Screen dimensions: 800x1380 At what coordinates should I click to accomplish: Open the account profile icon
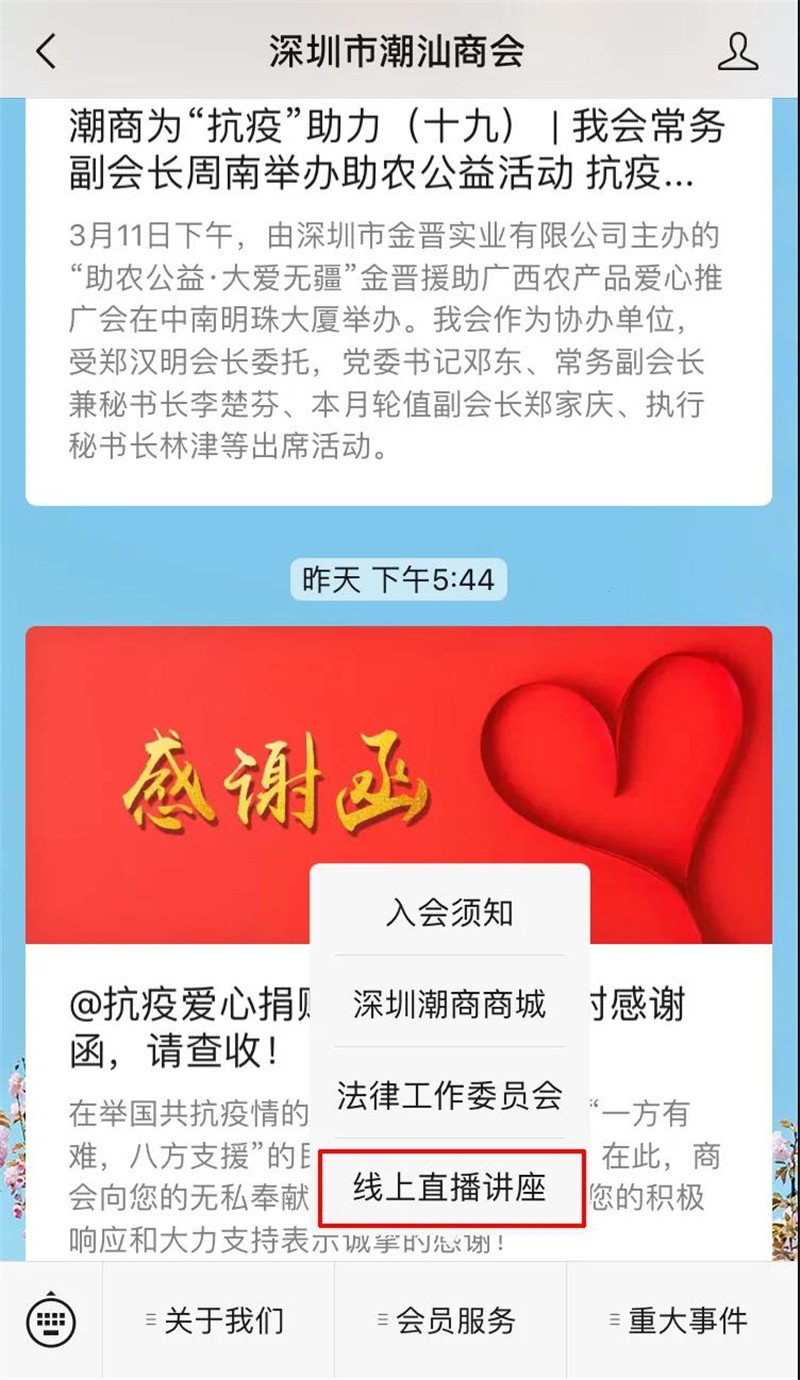click(x=737, y=51)
